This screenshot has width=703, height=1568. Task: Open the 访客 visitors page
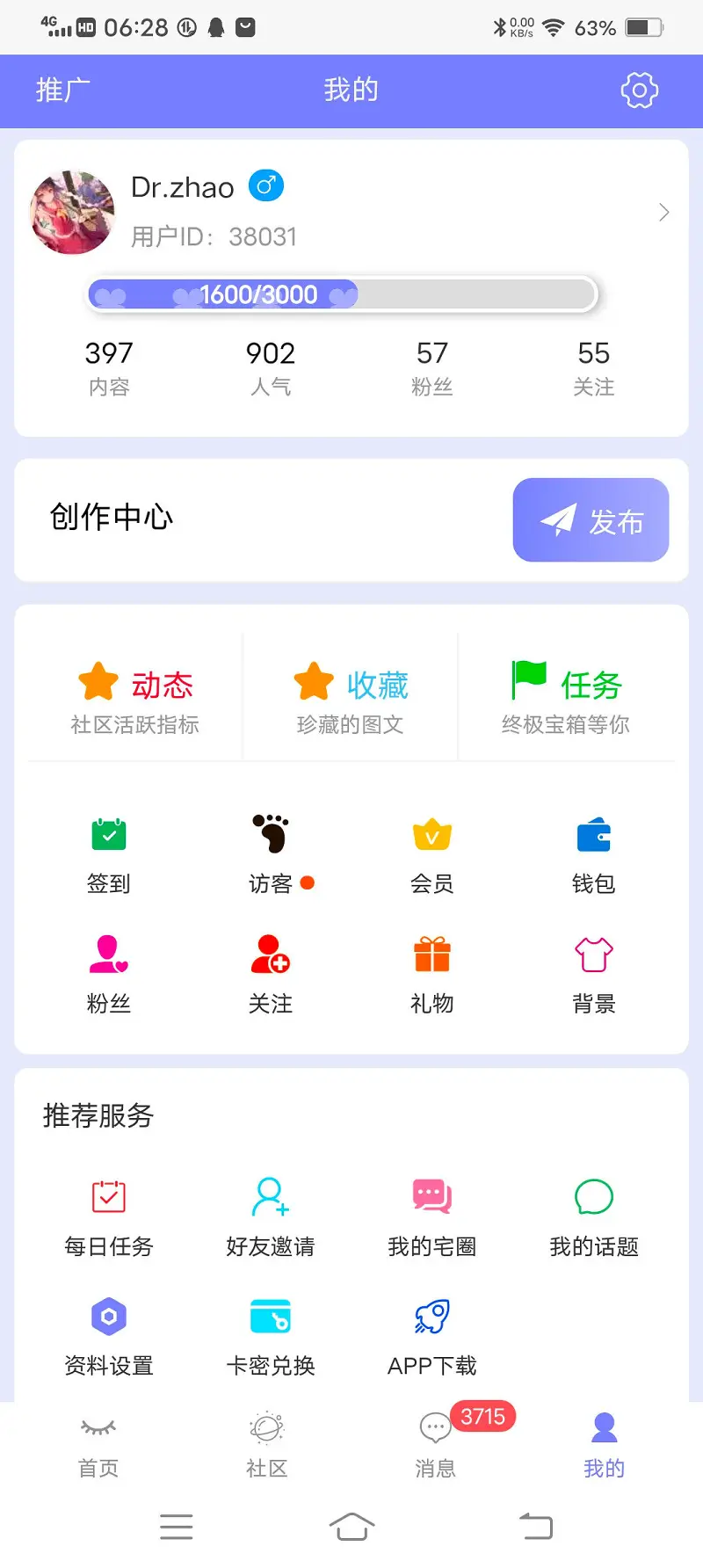(x=270, y=851)
